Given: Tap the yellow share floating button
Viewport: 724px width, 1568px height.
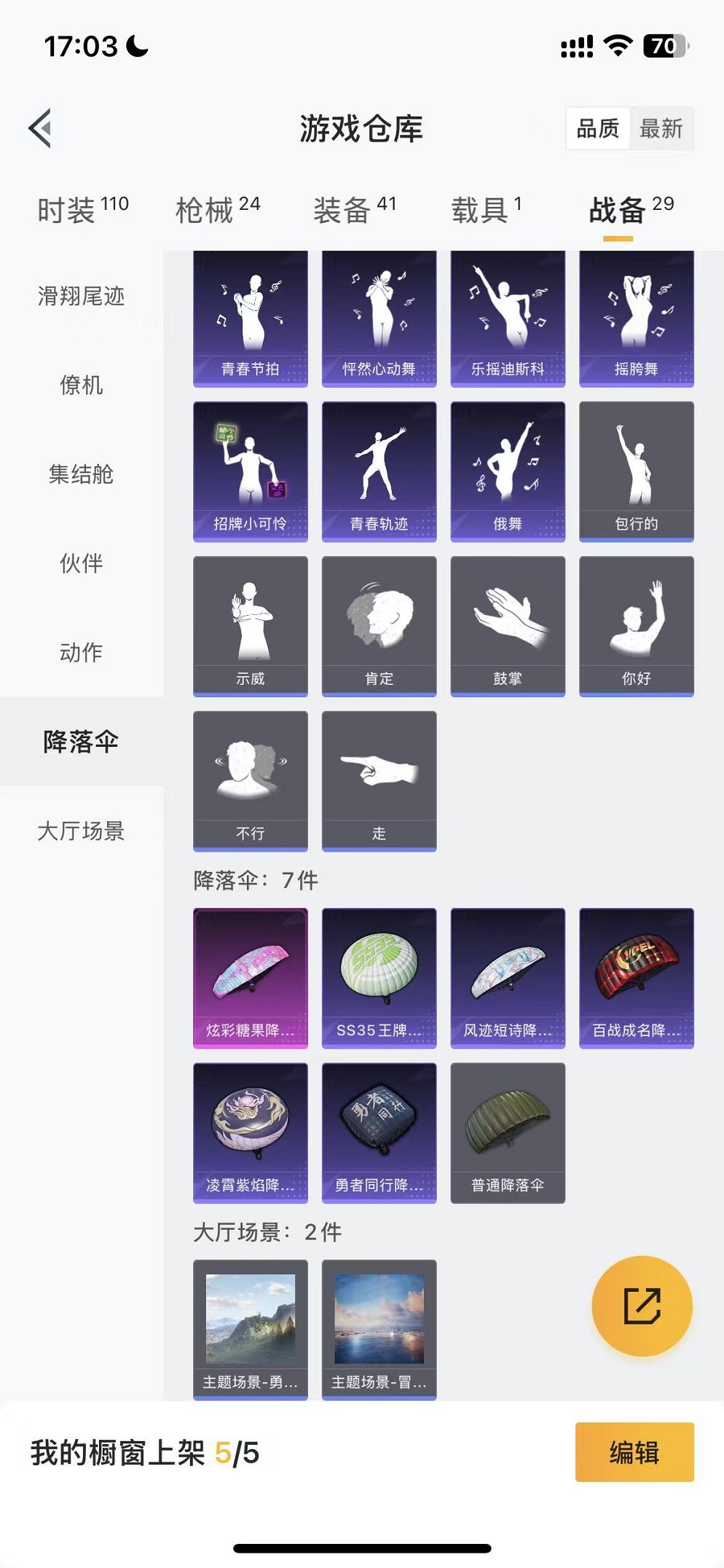Looking at the screenshot, I should tap(642, 1306).
